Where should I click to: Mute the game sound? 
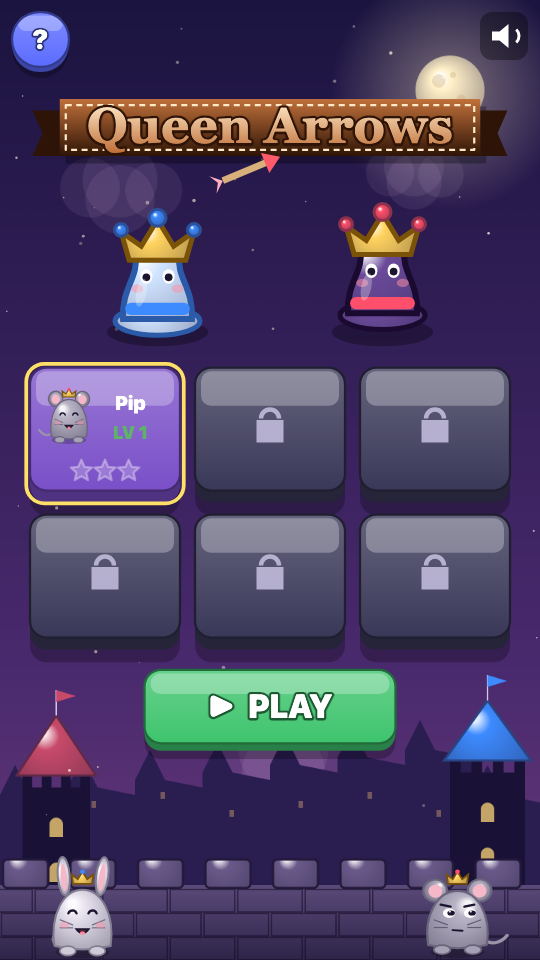click(504, 36)
